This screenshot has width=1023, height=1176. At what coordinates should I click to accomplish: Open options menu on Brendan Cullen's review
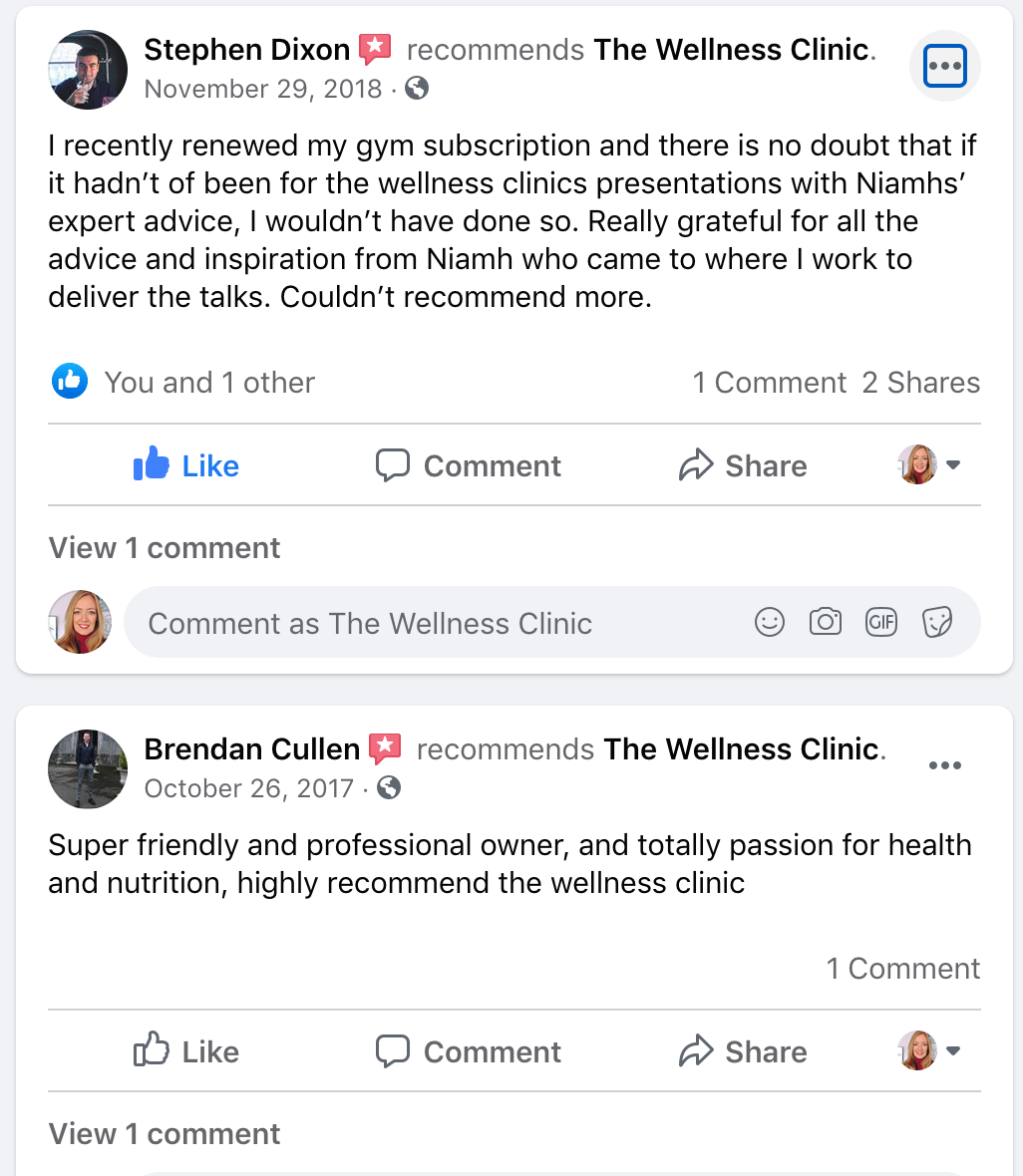point(944,765)
